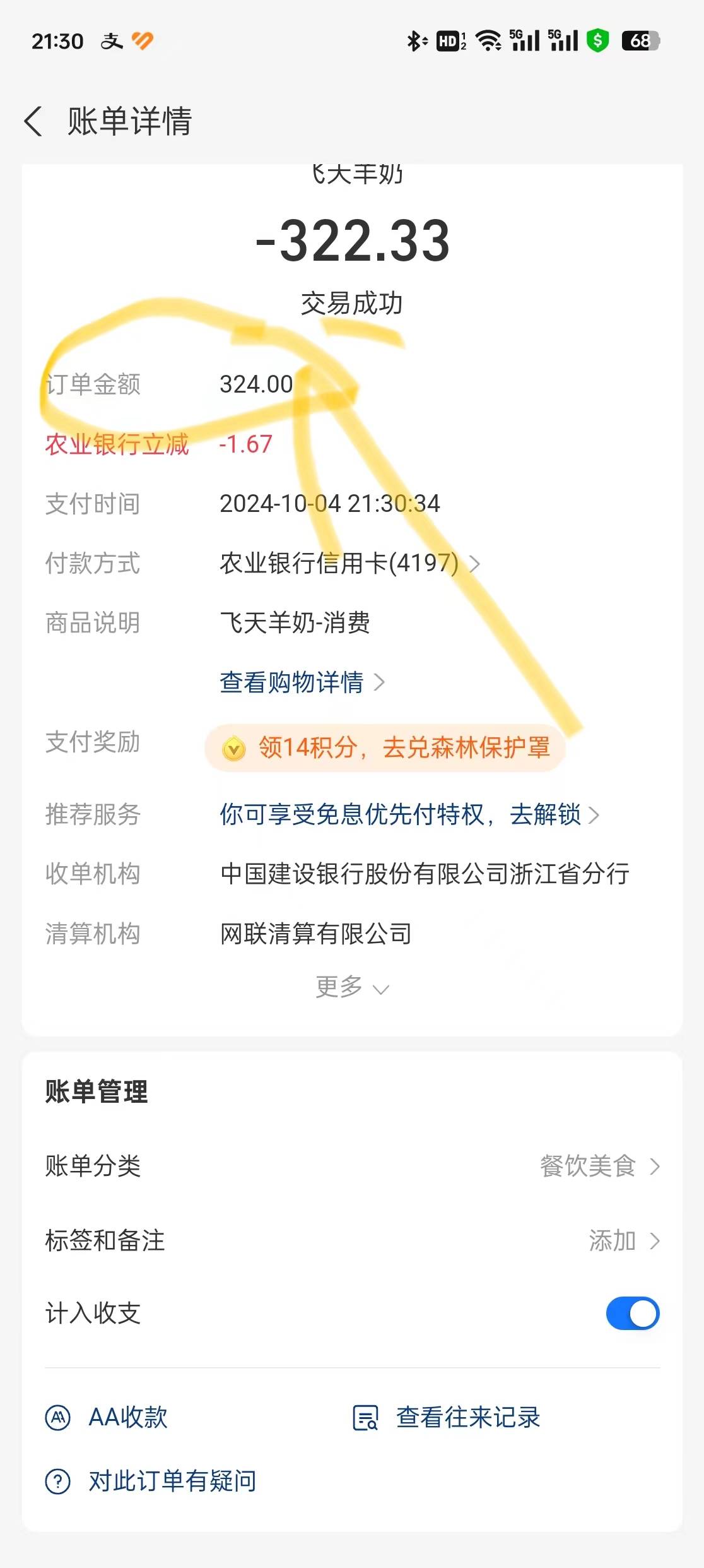The height and width of the screenshot is (1568, 704).
Task: Open 对此订单有疑问 help
Action: coord(151,1482)
